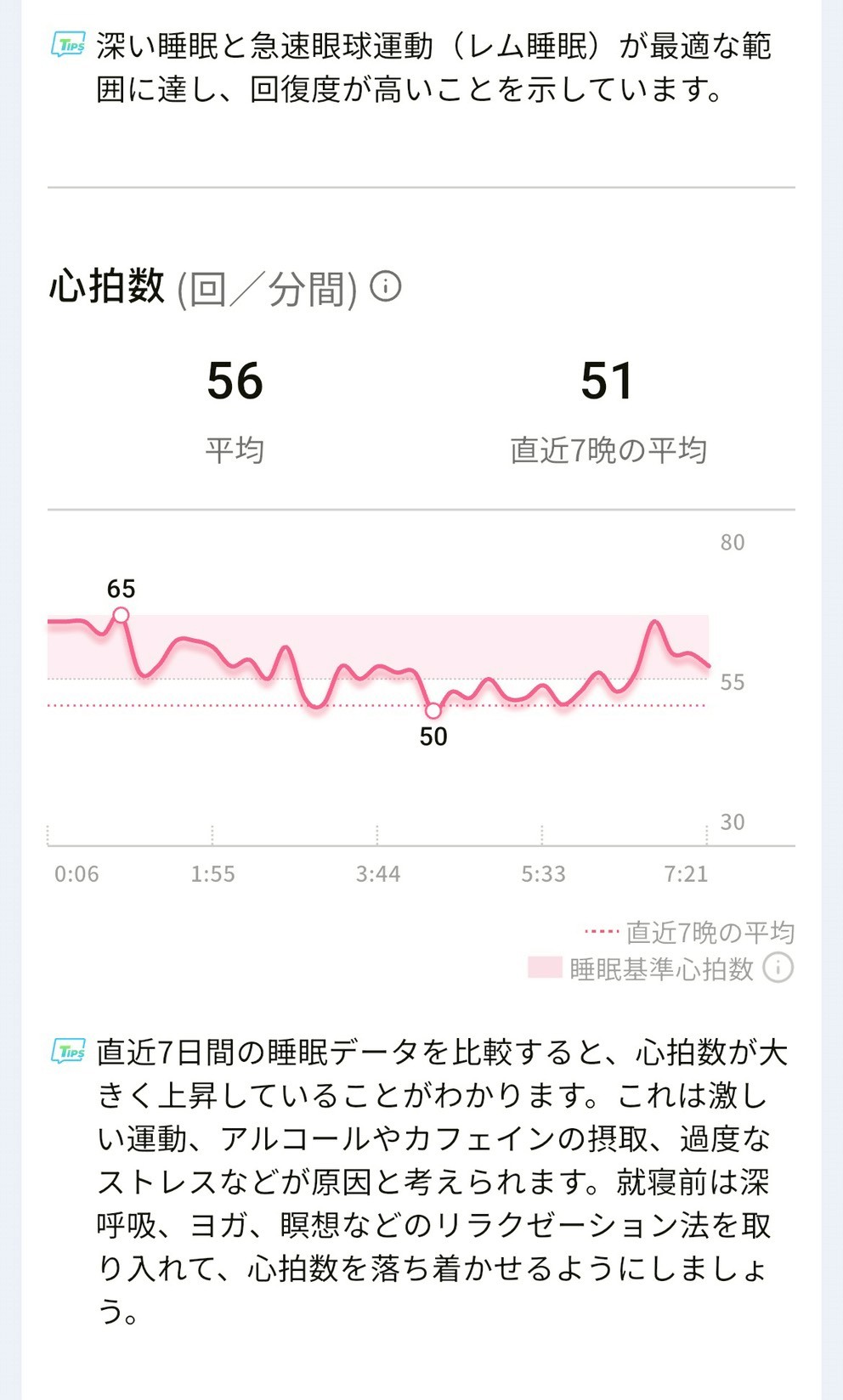Open info icon beside 心拍数 heading
The height and width of the screenshot is (1400, 843).
tap(386, 286)
